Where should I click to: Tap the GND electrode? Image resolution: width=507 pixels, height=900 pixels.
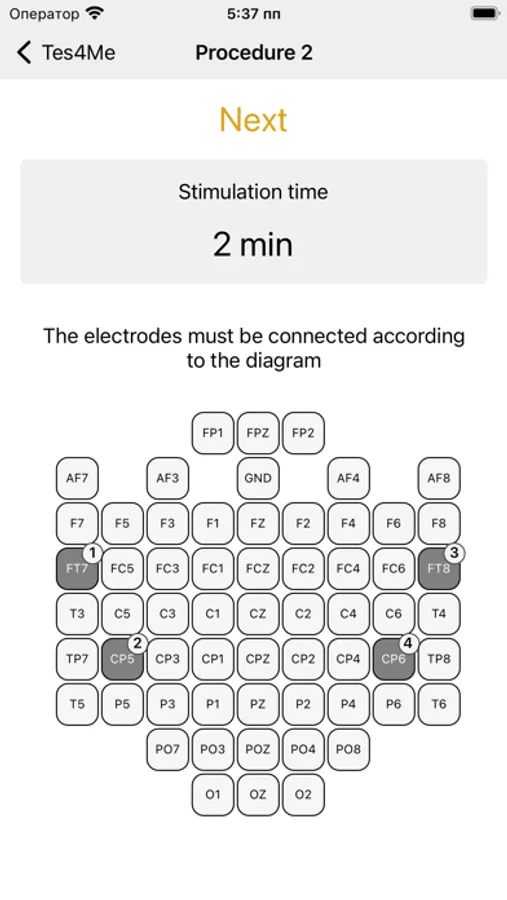[258, 478]
